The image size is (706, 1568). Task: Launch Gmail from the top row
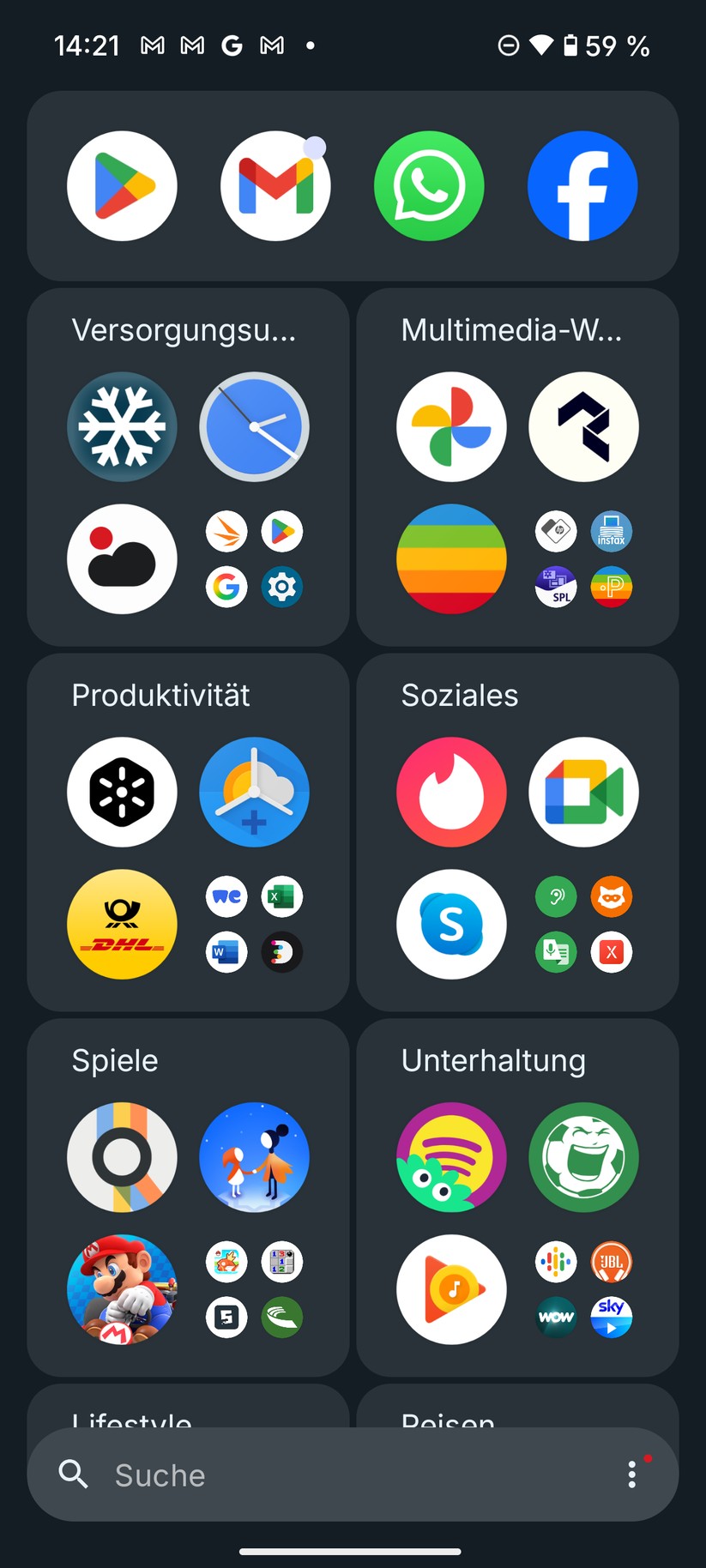[275, 186]
